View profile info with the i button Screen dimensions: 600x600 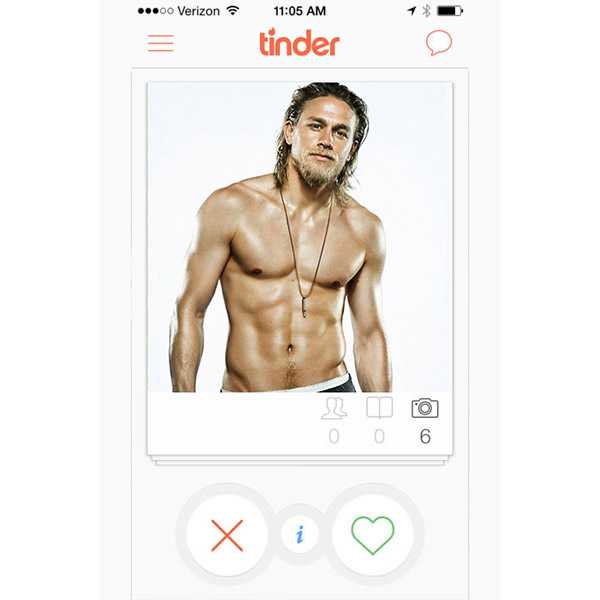coord(299,535)
